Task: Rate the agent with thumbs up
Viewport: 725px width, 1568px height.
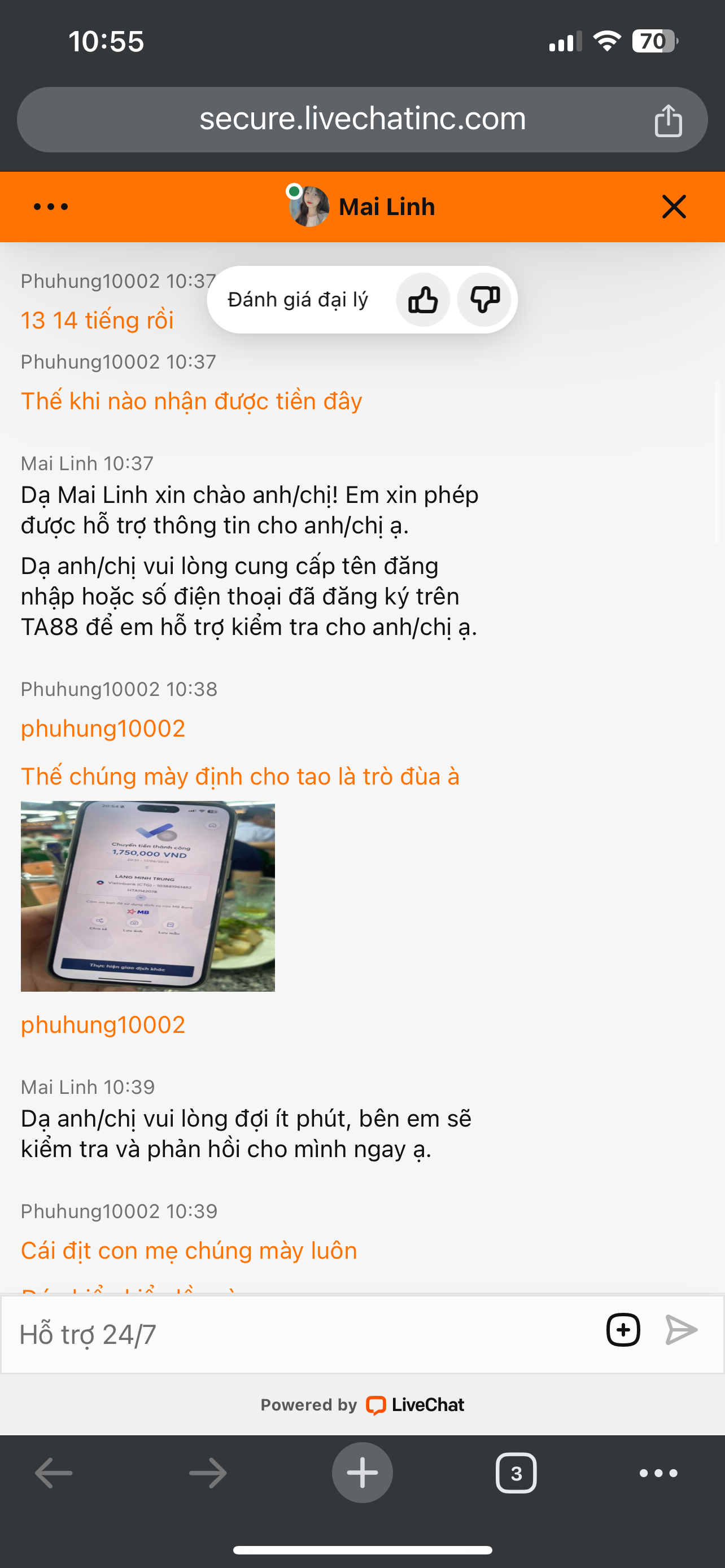Action: [x=422, y=300]
